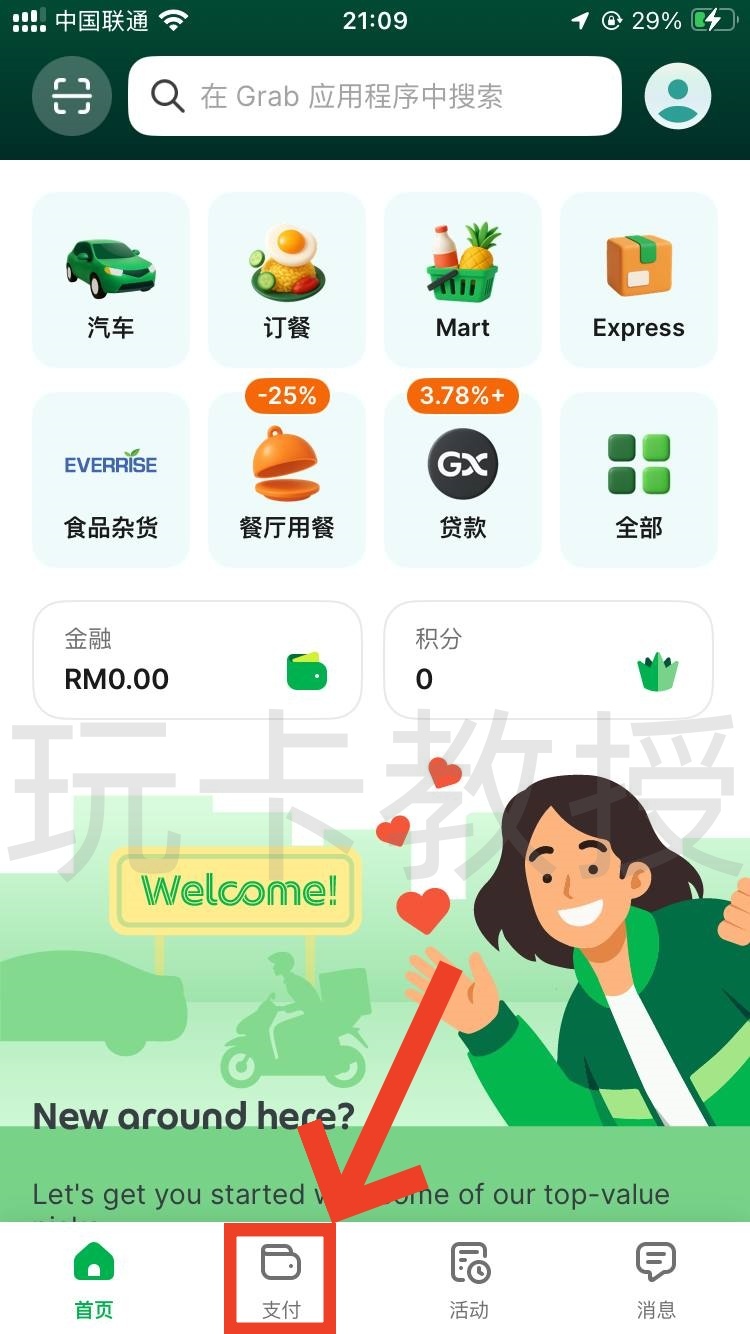Open the QR code scanner
Image resolution: width=750 pixels, height=1334 pixels.
pos(71,96)
